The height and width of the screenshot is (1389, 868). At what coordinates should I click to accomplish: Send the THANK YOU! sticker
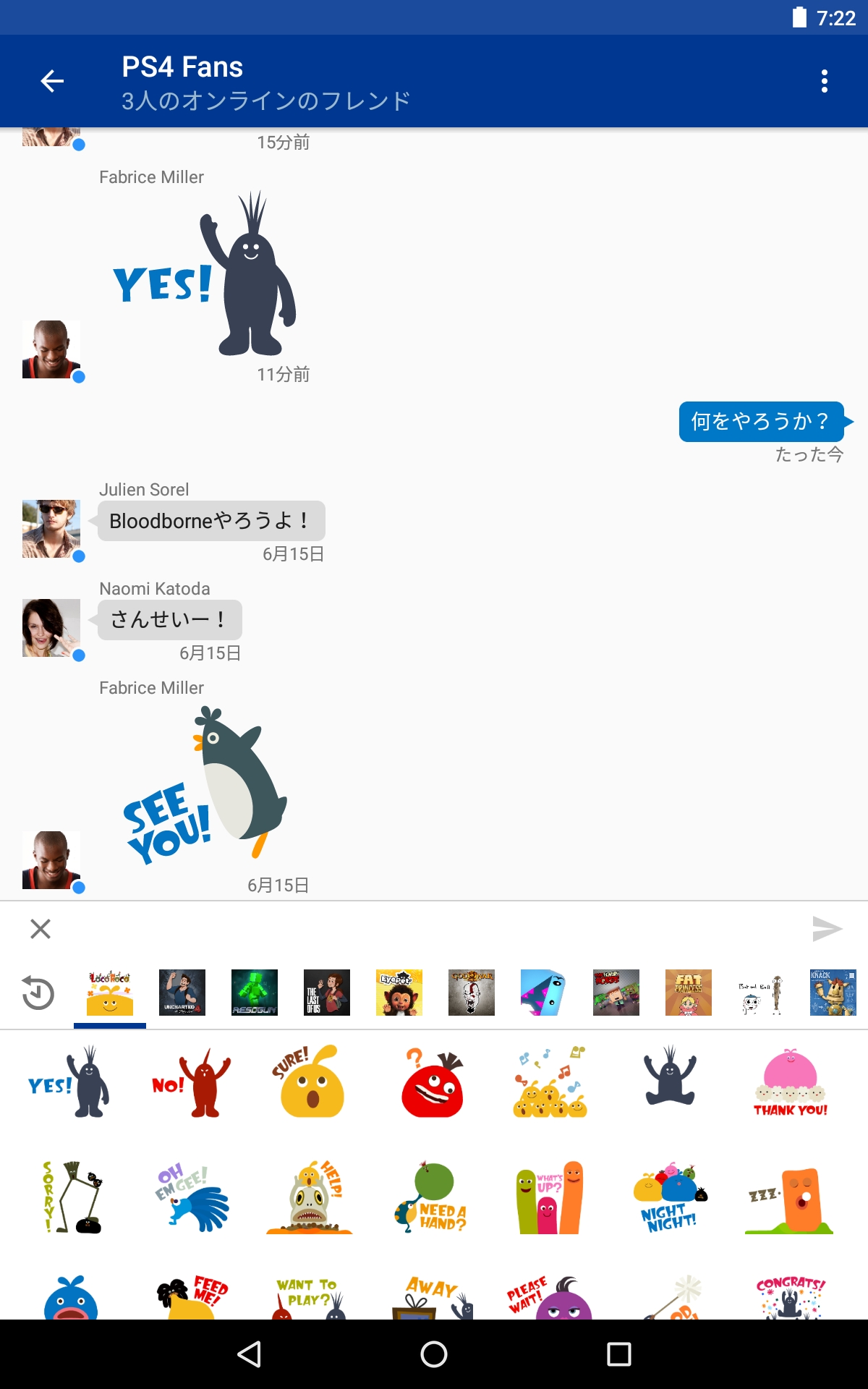(x=790, y=1082)
